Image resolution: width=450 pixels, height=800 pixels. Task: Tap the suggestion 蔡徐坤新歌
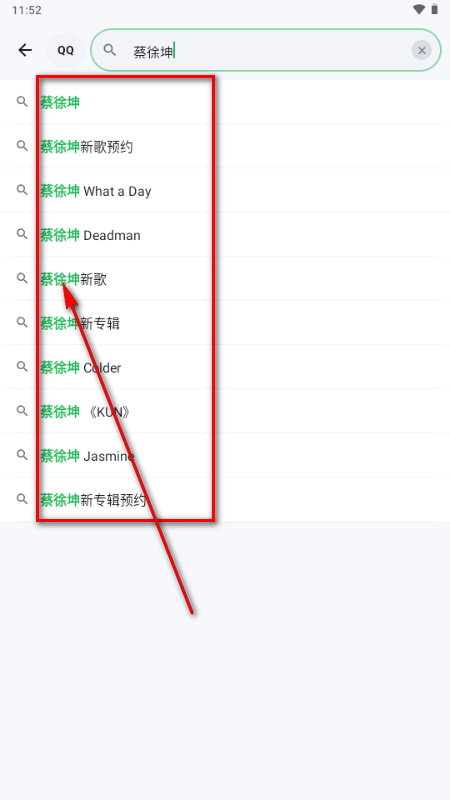tap(225, 279)
